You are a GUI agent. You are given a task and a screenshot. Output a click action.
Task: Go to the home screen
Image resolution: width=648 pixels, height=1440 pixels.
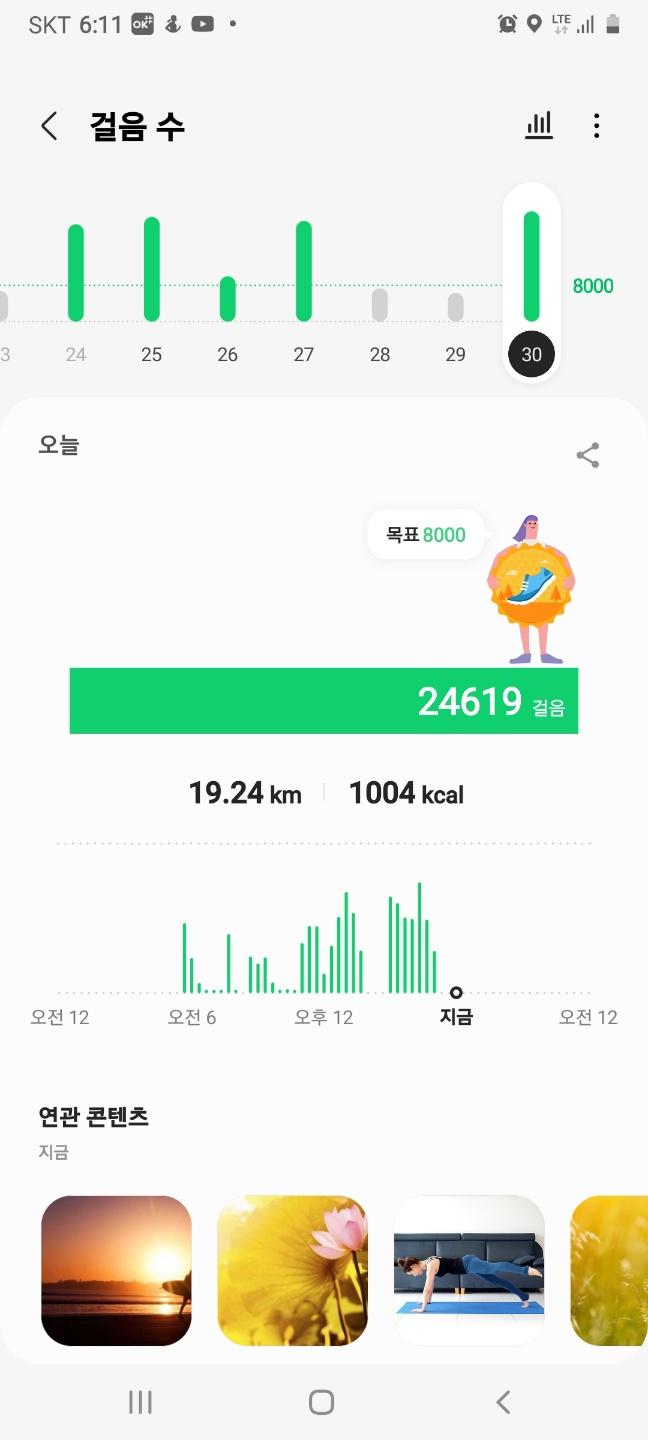coord(321,1402)
